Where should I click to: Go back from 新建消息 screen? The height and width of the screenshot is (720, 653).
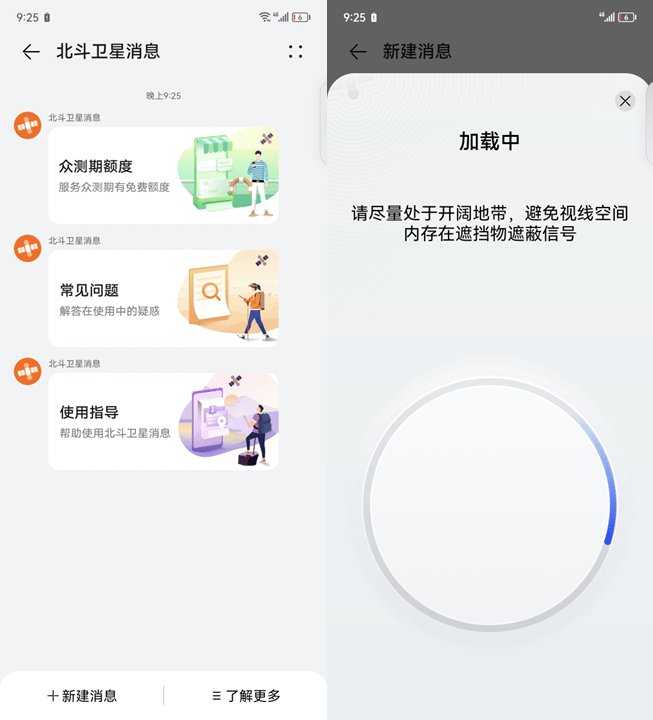point(358,52)
